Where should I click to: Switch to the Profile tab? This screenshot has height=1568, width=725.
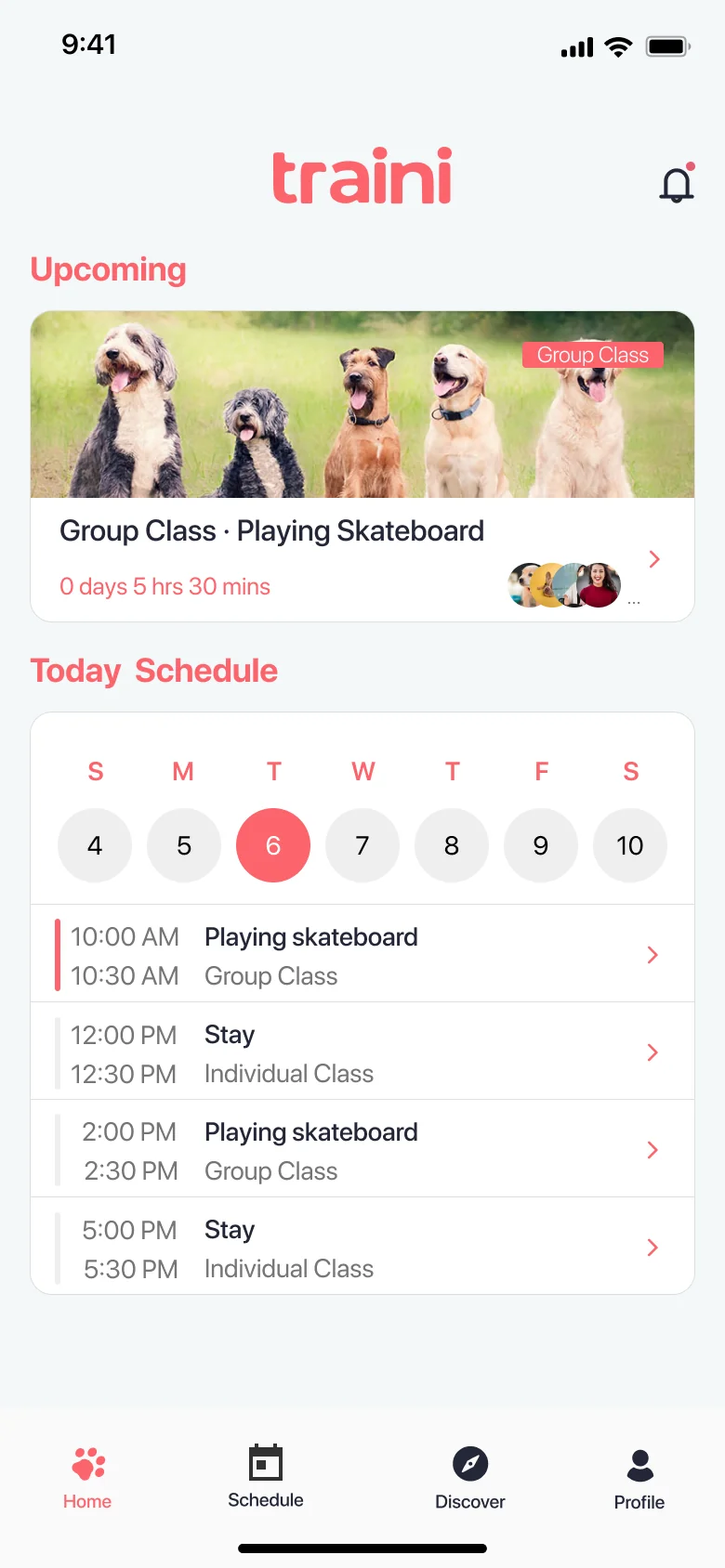[x=639, y=1479]
